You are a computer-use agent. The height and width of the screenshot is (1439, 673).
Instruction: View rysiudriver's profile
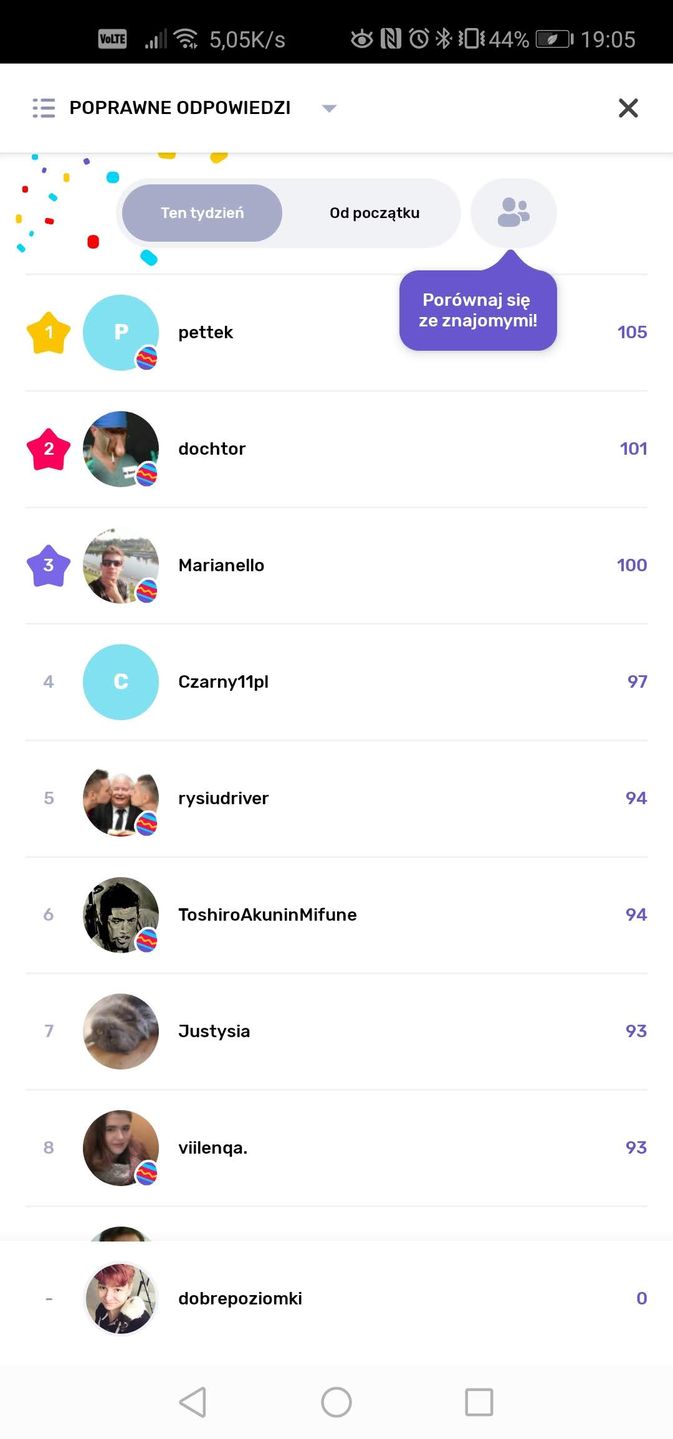[223, 798]
